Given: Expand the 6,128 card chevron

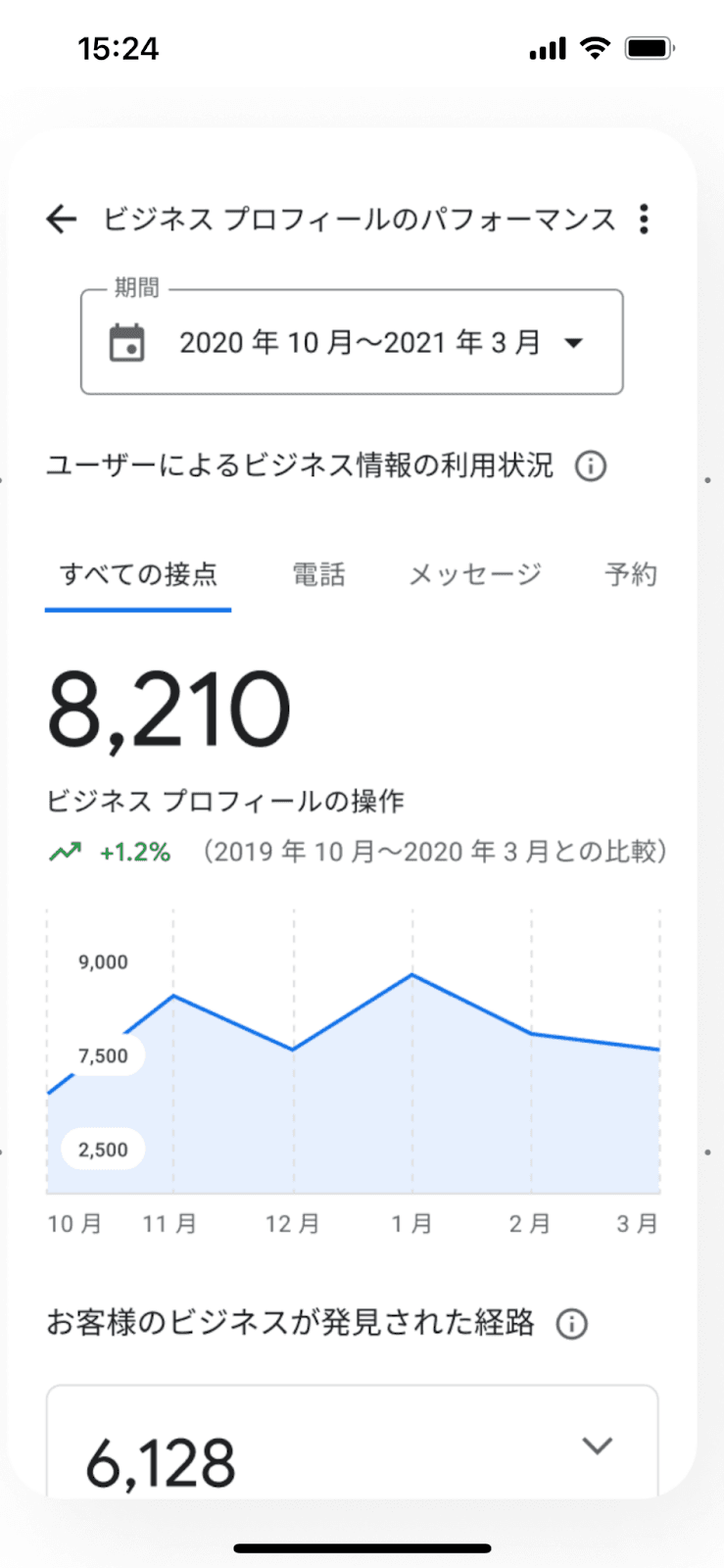Looking at the screenshot, I should pyautogui.click(x=597, y=1445).
